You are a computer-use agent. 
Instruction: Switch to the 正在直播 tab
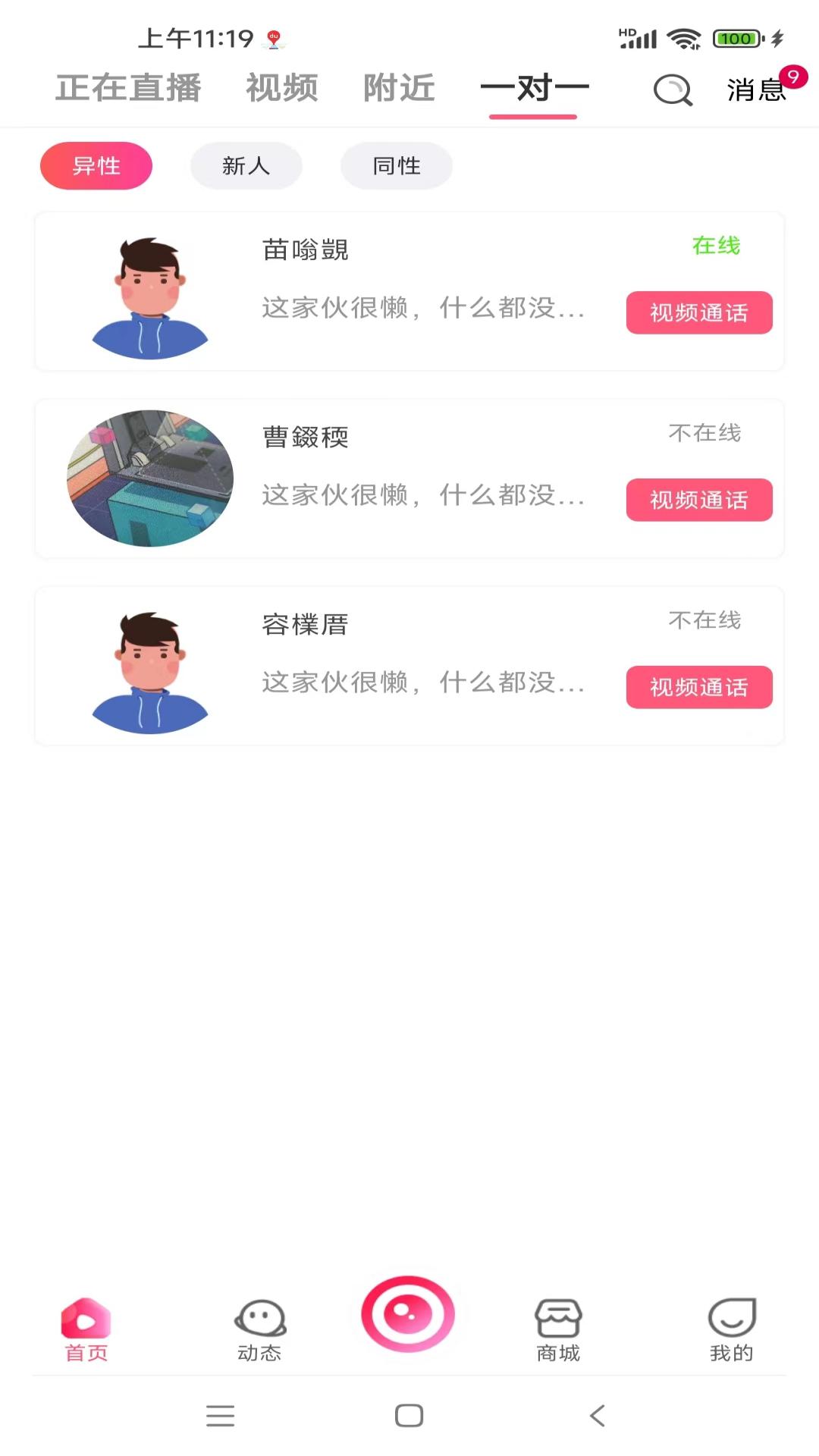tap(127, 87)
